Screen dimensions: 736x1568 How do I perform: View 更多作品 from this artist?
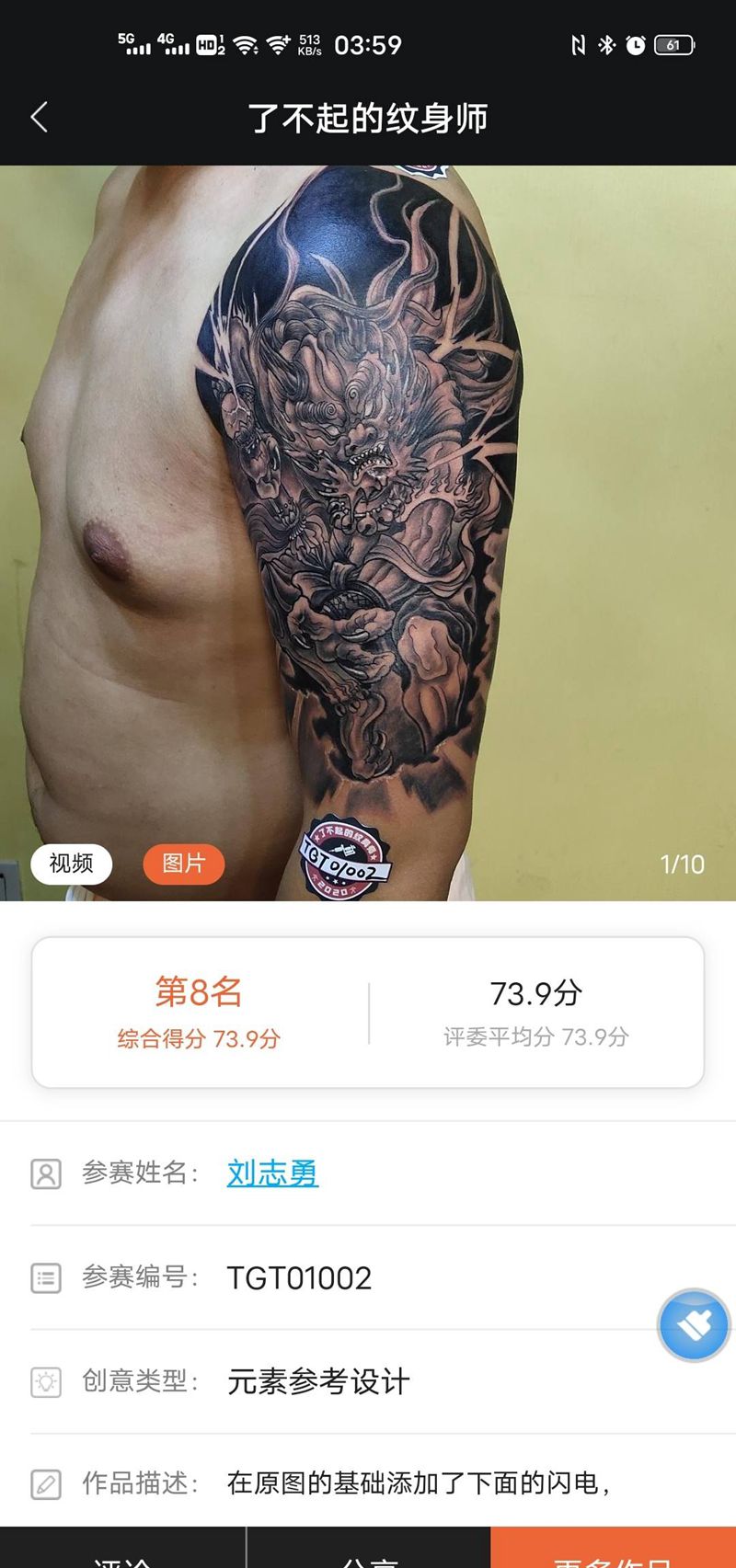pos(613,1552)
